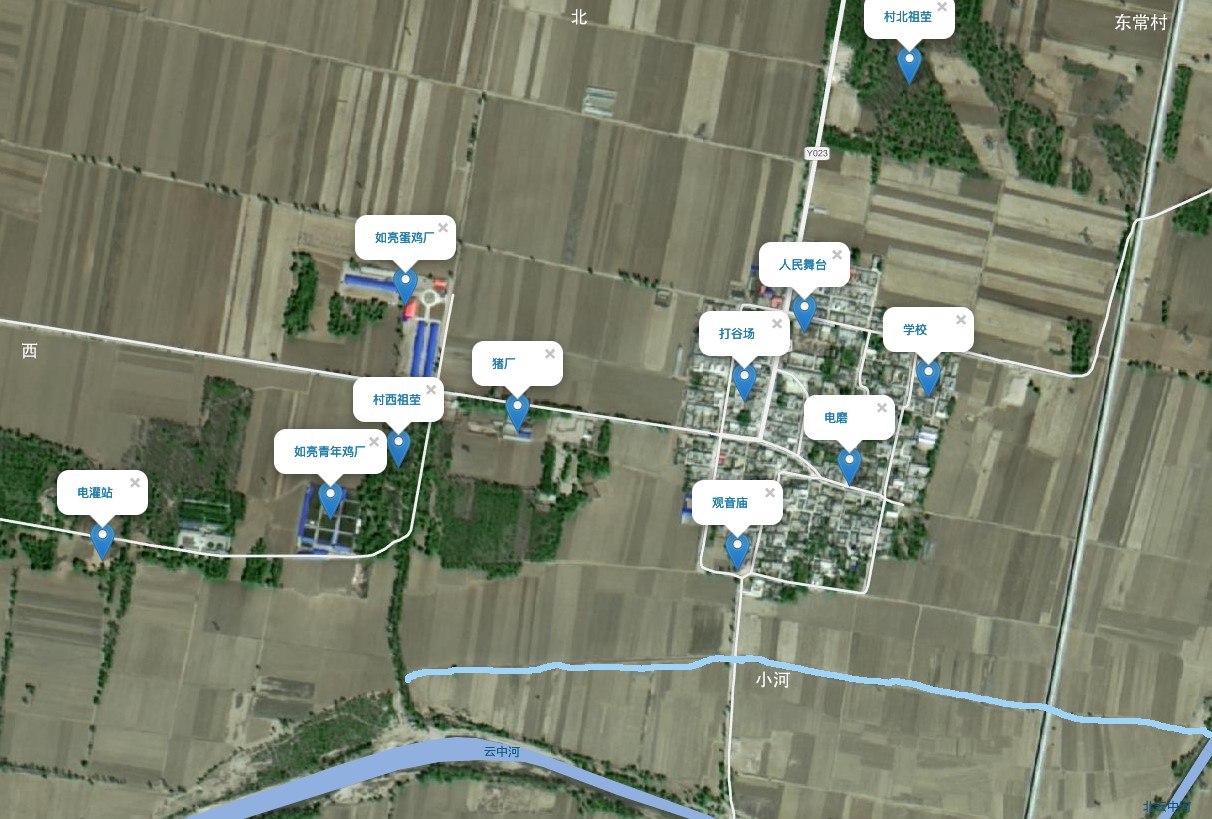Close the 村北祖茔 info bubble
This screenshot has width=1212, height=819.
(x=941, y=7)
